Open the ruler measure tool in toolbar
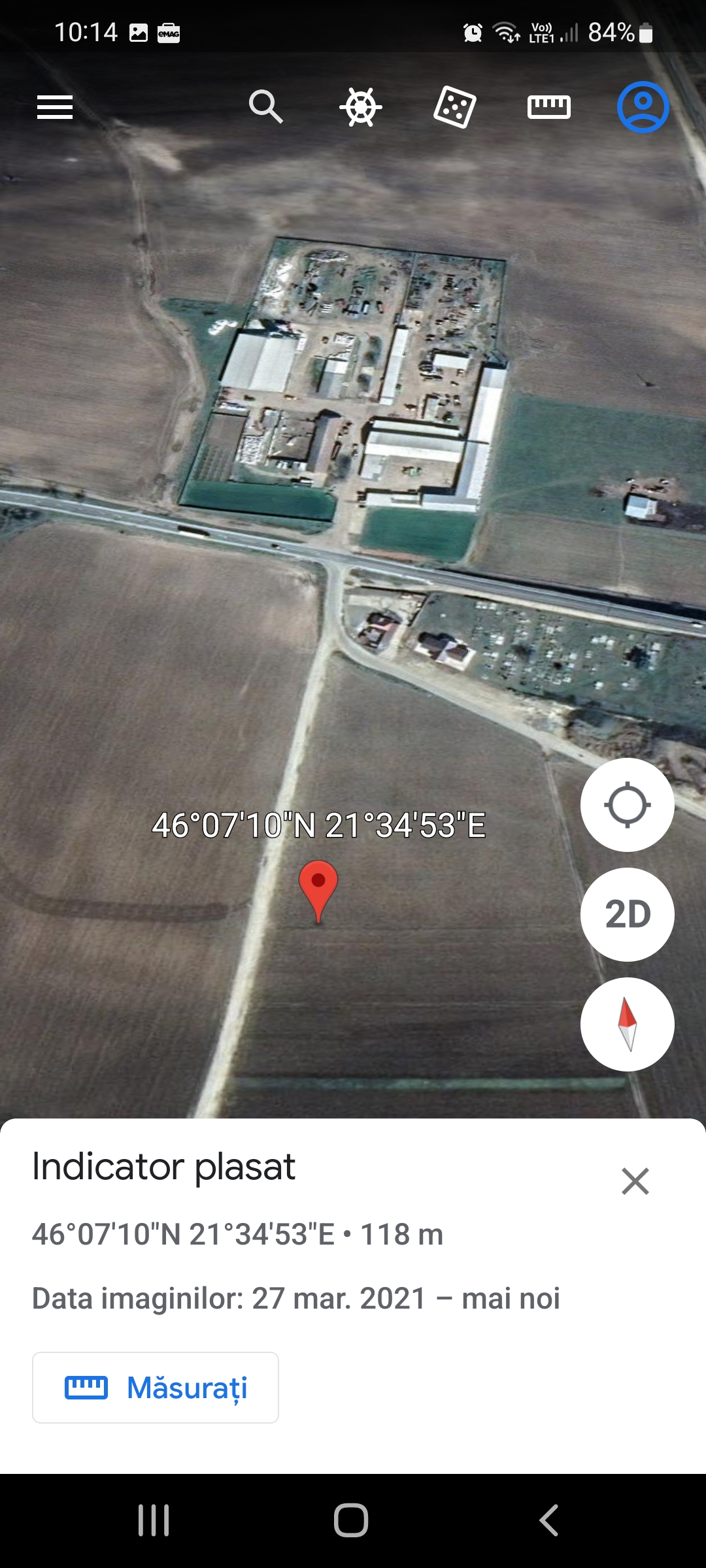 [549, 106]
